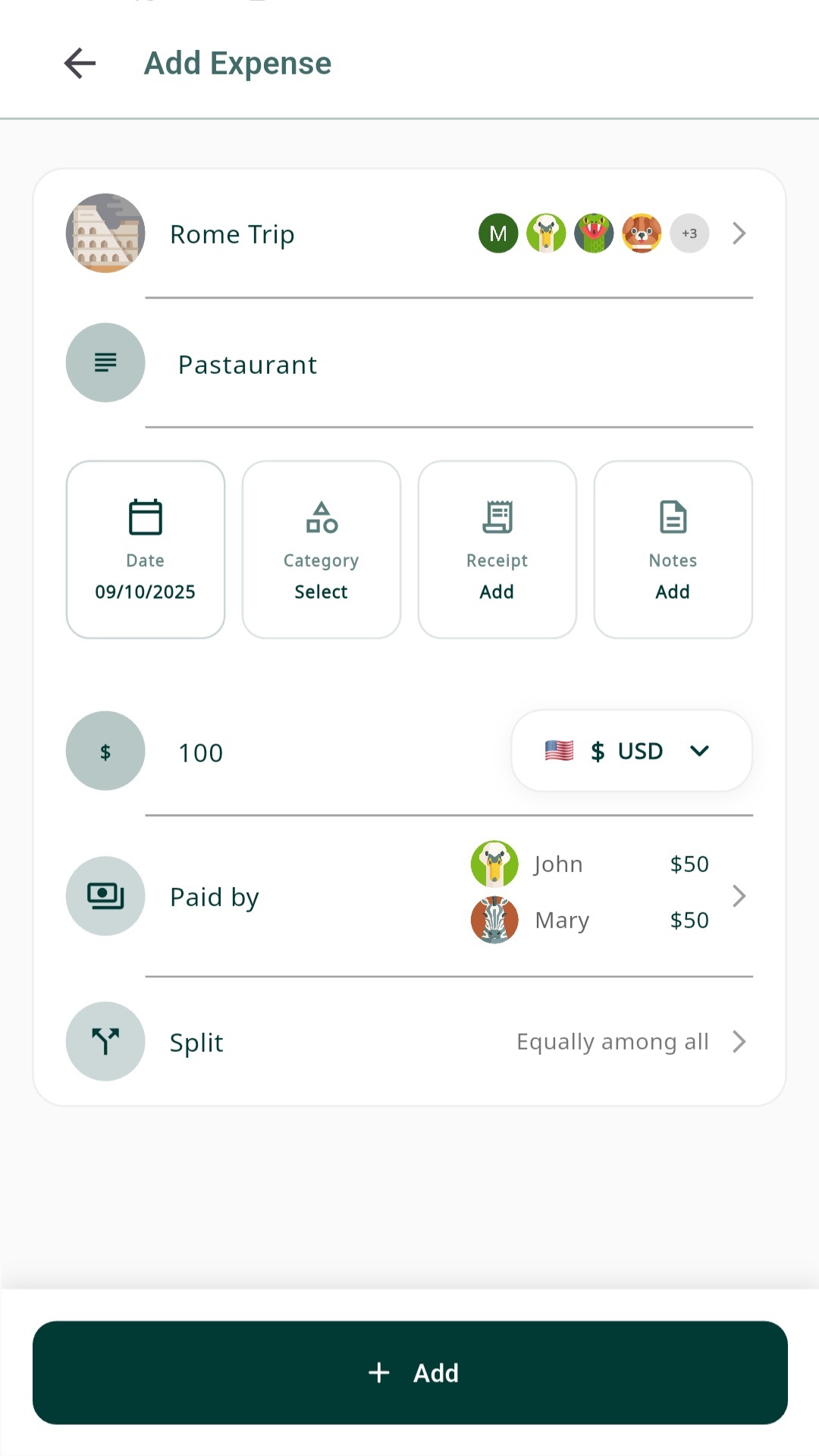The width and height of the screenshot is (819, 1456).
Task: Open the Rome Trip colosseum thumbnail
Action: pyautogui.click(x=105, y=233)
